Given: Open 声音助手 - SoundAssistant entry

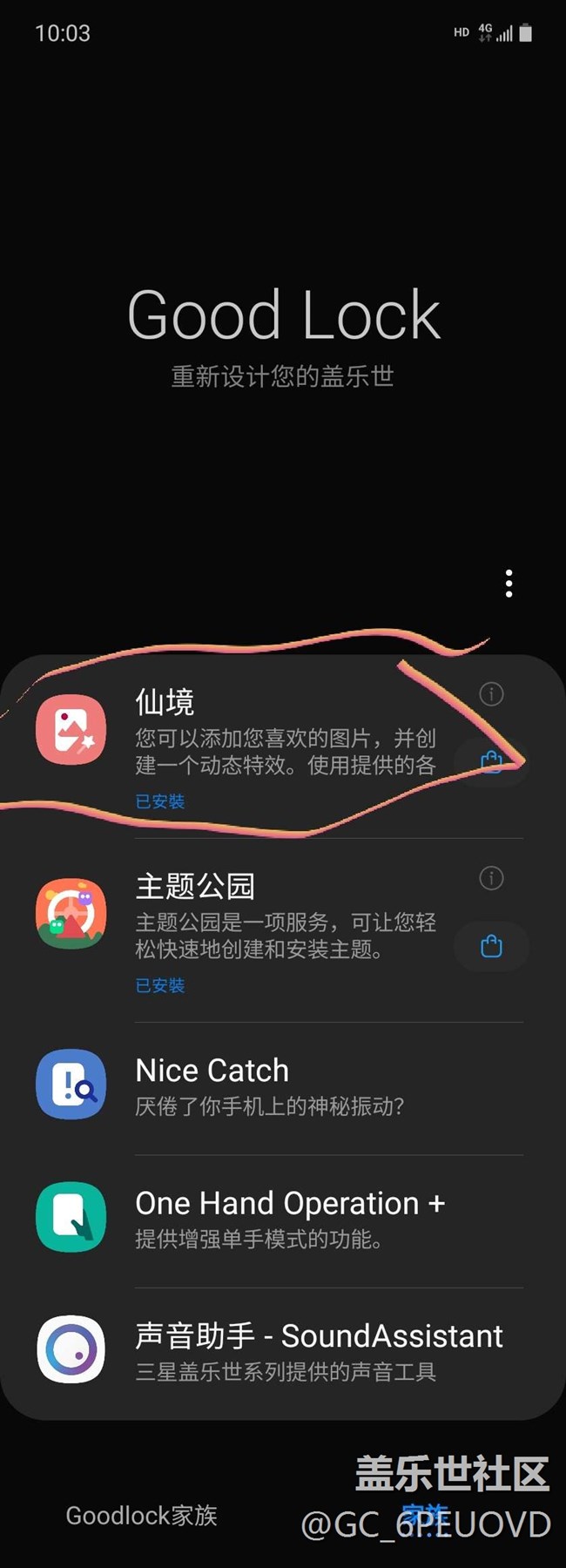Looking at the screenshot, I should click(261, 1350).
